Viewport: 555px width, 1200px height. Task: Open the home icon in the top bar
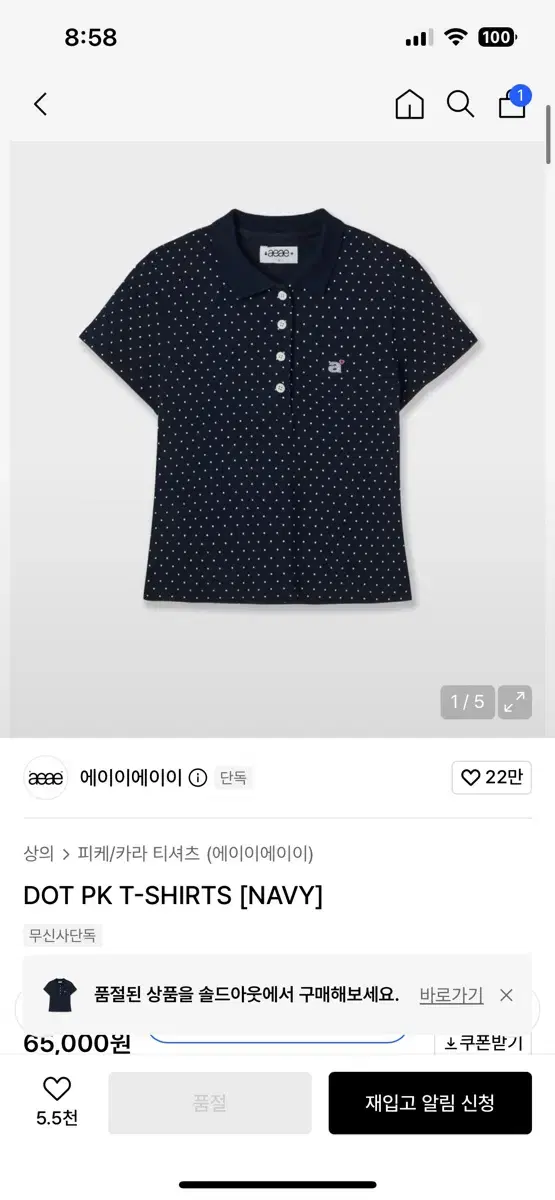pos(409,104)
